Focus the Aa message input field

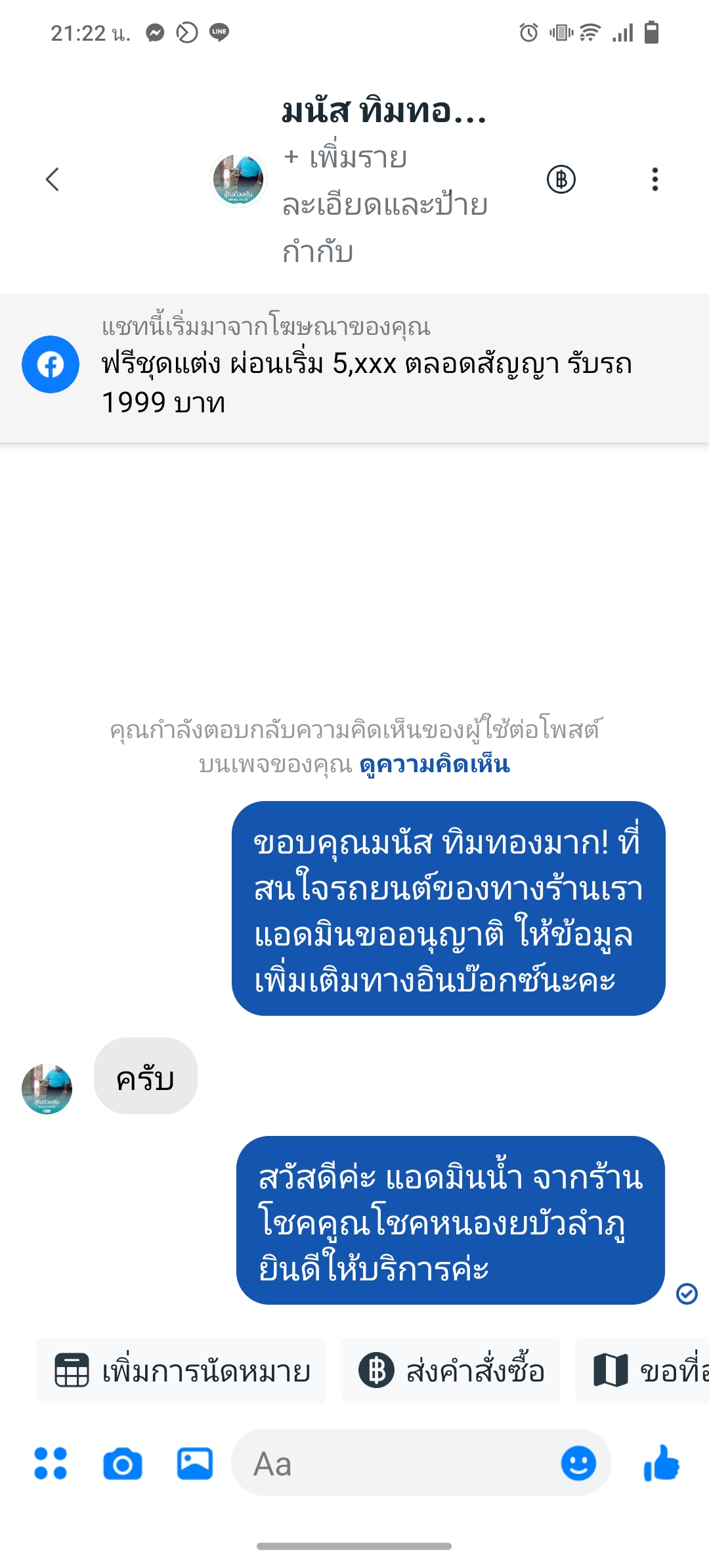coord(394,1464)
